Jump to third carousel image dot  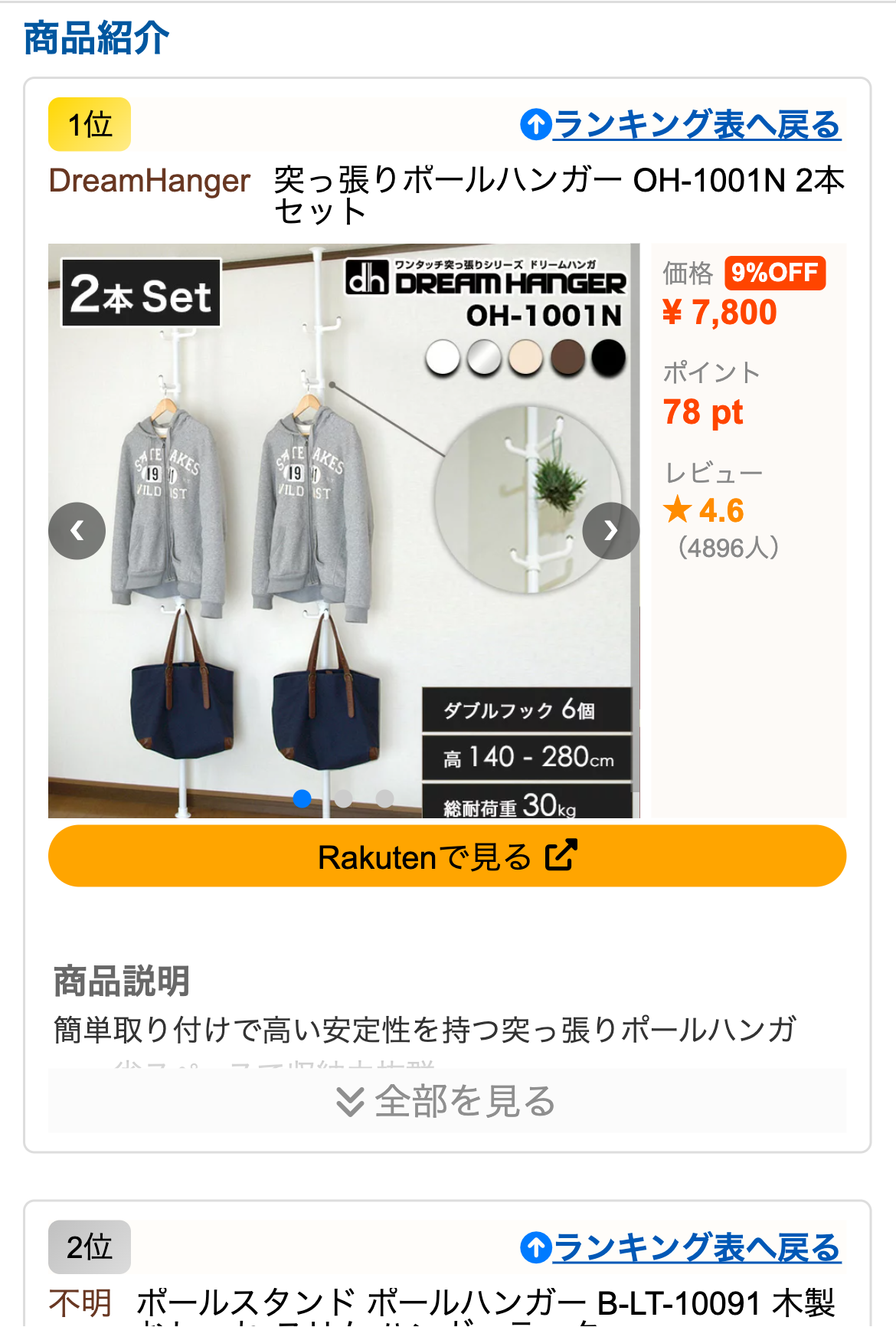[x=384, y=798]
